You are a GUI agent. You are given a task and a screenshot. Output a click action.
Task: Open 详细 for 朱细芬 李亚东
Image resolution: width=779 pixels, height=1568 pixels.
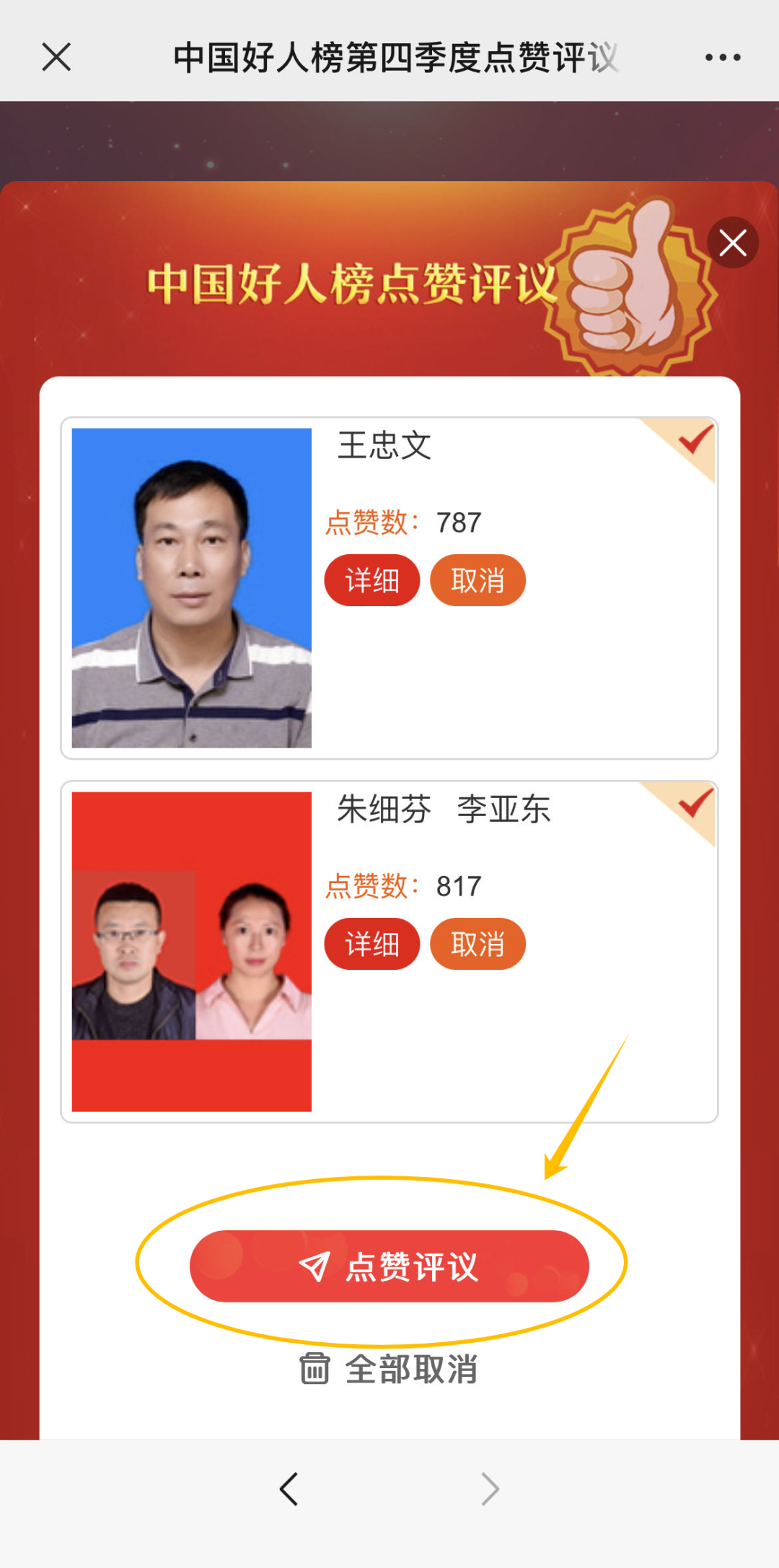[371, 944]
